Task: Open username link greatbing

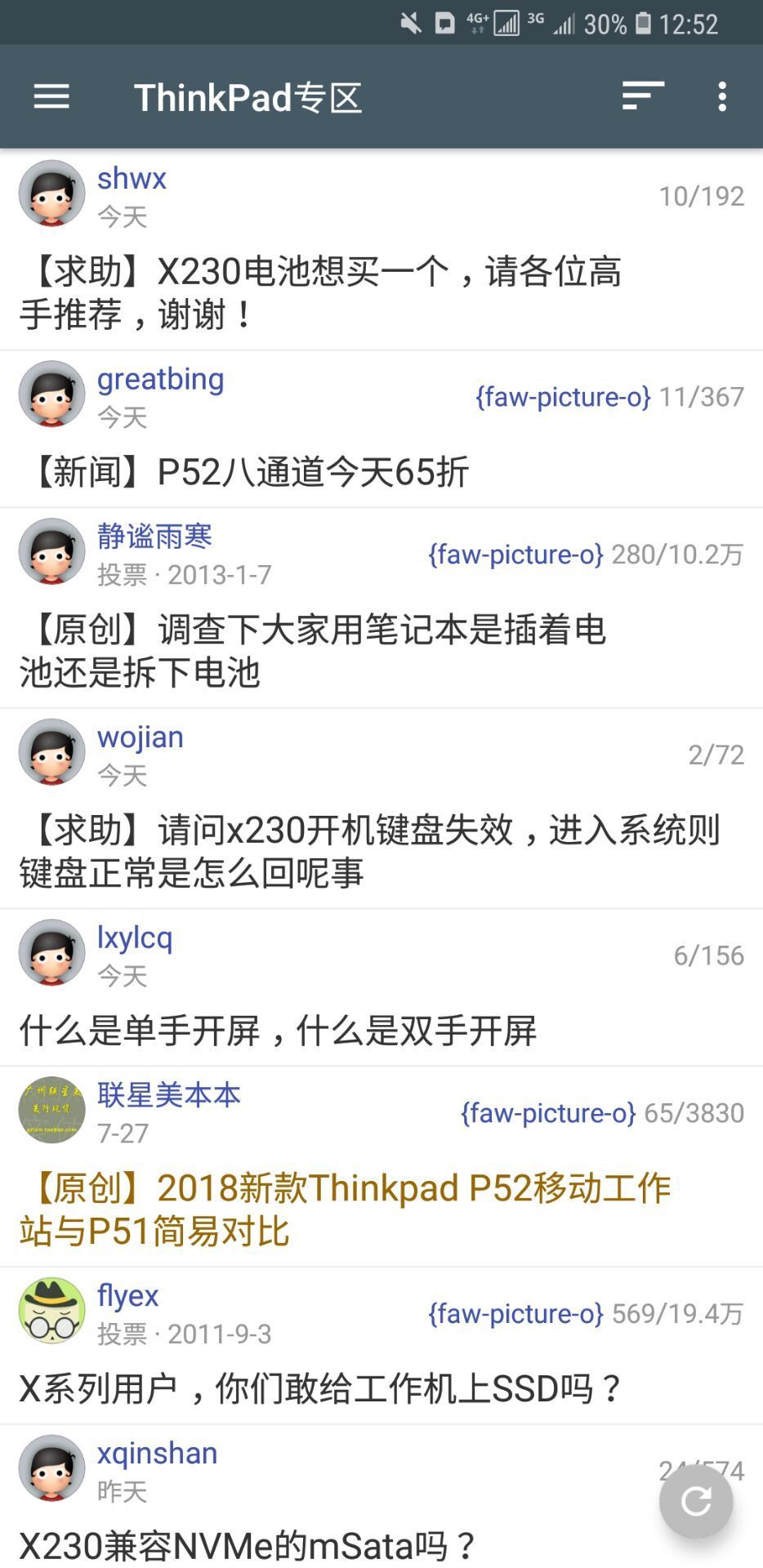Action: coord(160,379)
